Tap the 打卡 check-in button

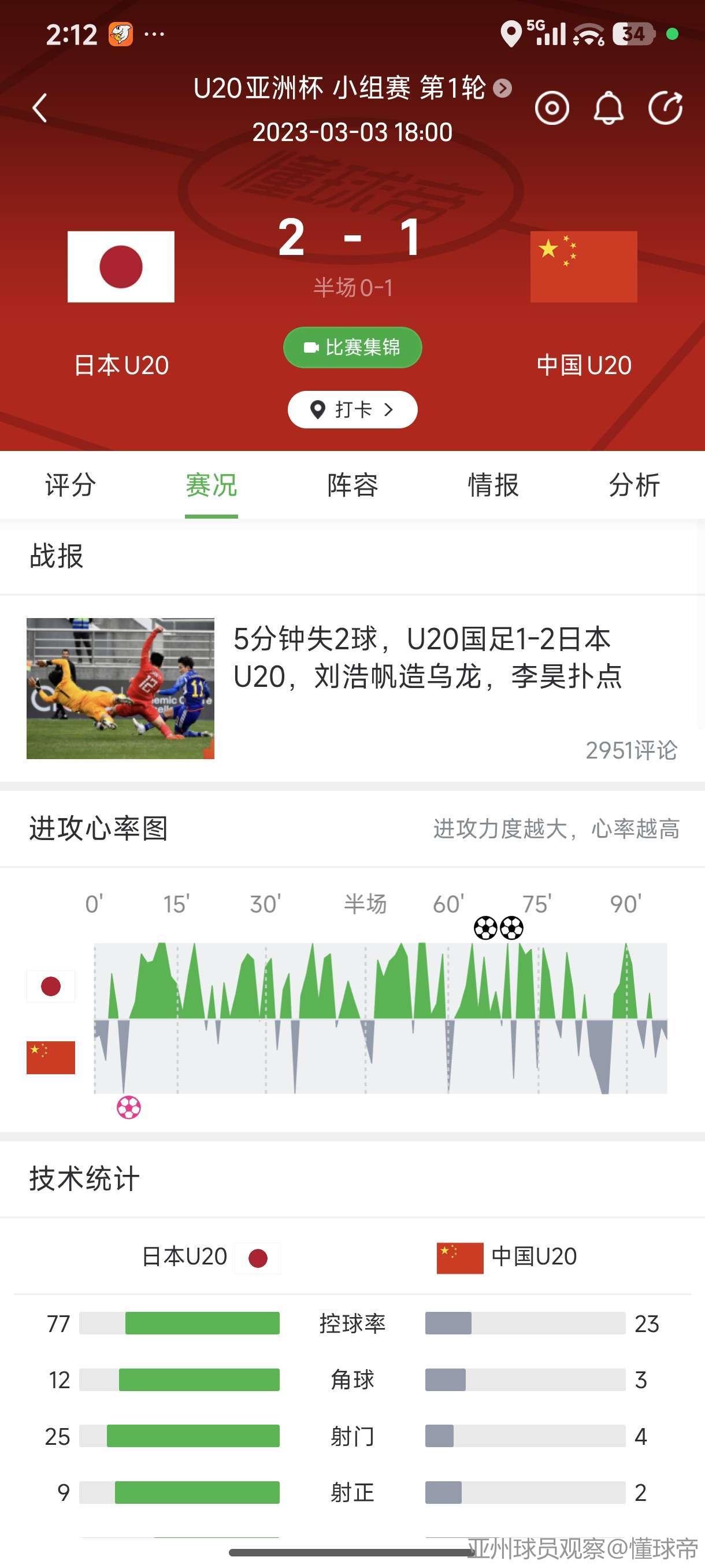point(352,409)
